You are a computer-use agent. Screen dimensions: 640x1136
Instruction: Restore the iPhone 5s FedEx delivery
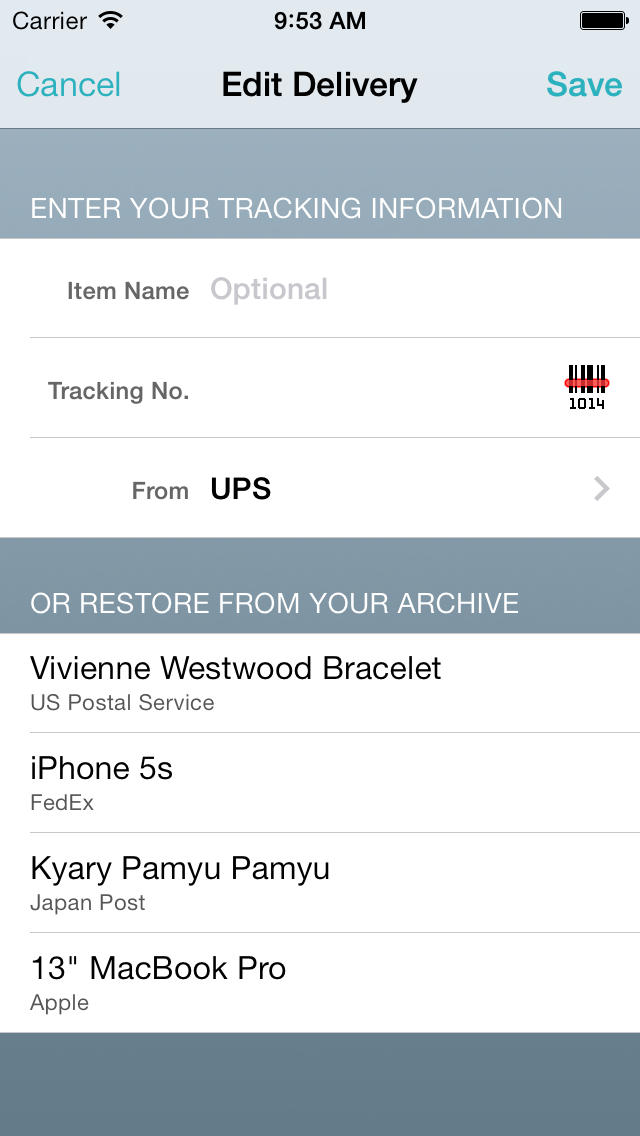(x=320, y=782)
